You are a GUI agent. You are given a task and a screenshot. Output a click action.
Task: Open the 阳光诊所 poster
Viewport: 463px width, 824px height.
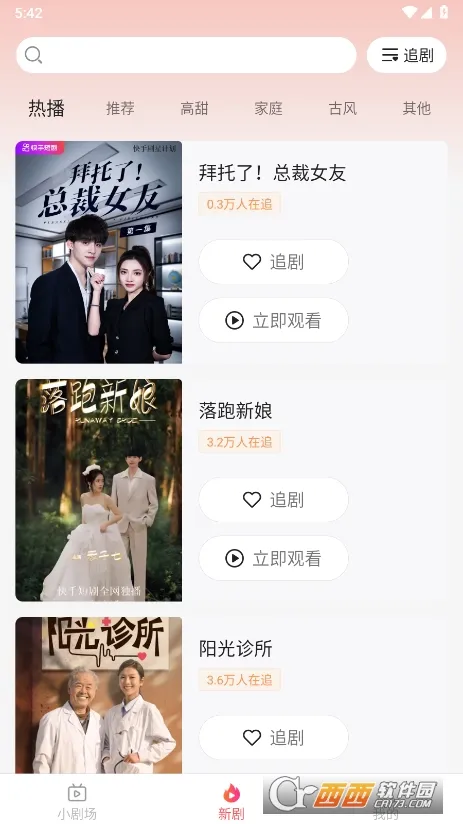pos(99,695)
